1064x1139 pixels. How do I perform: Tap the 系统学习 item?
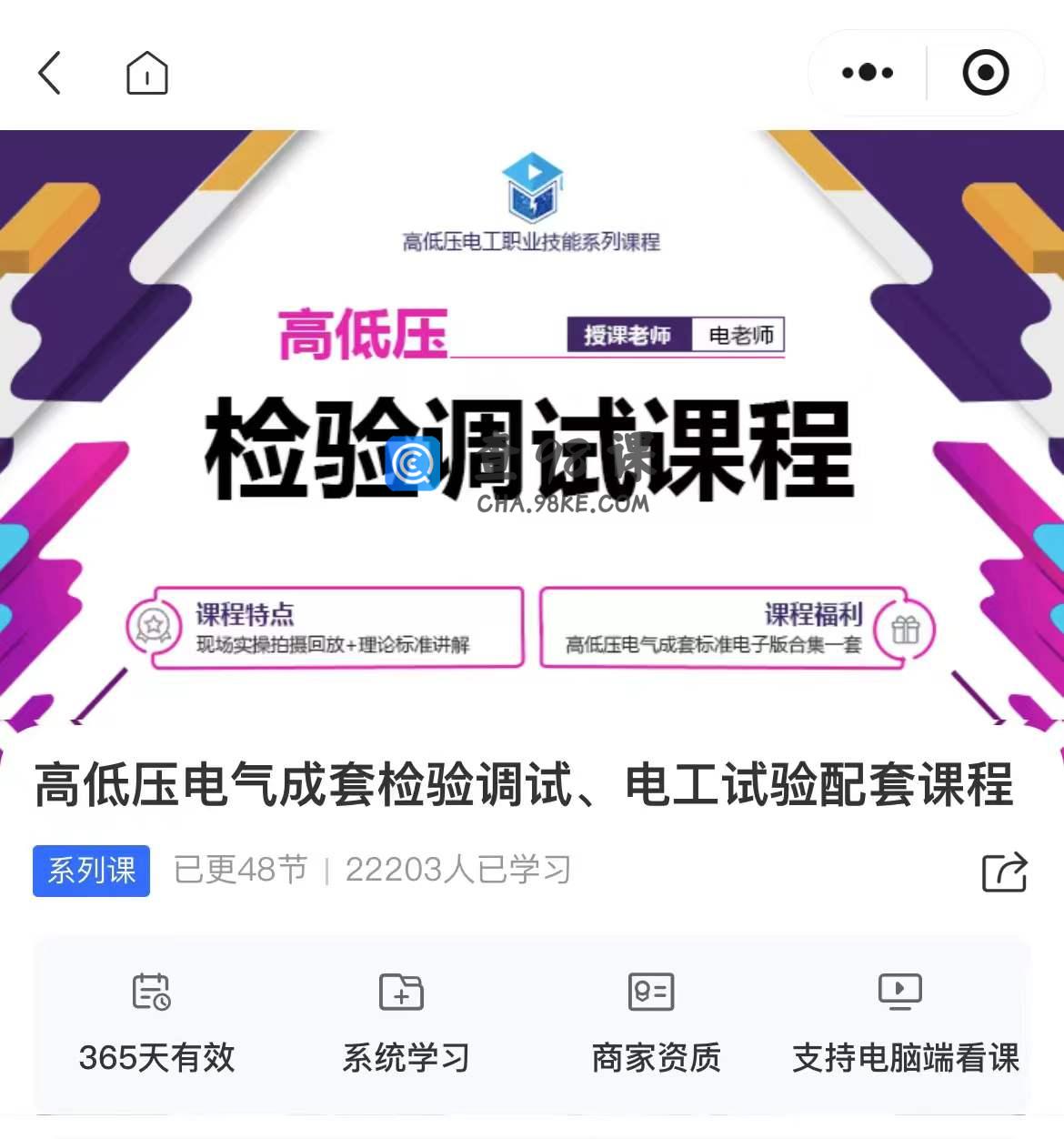(x=405, y=1023)
